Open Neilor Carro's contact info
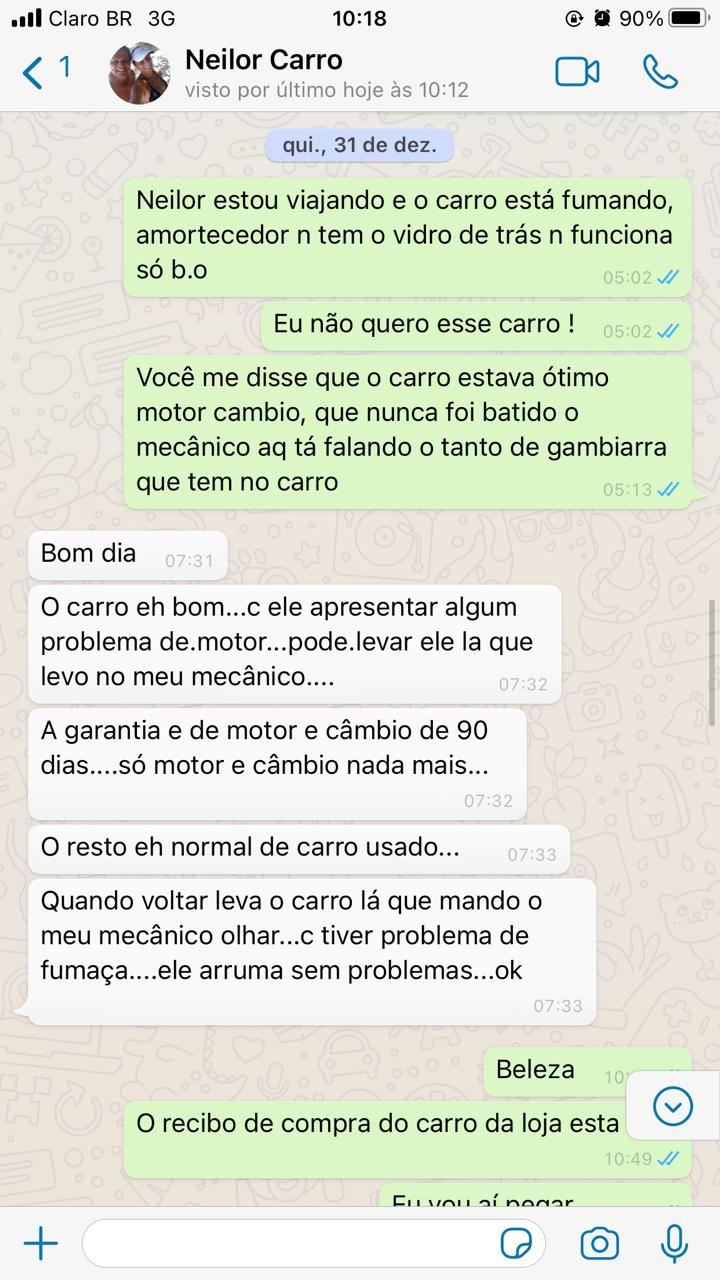Screen dimensions: 720x1280 300,72
